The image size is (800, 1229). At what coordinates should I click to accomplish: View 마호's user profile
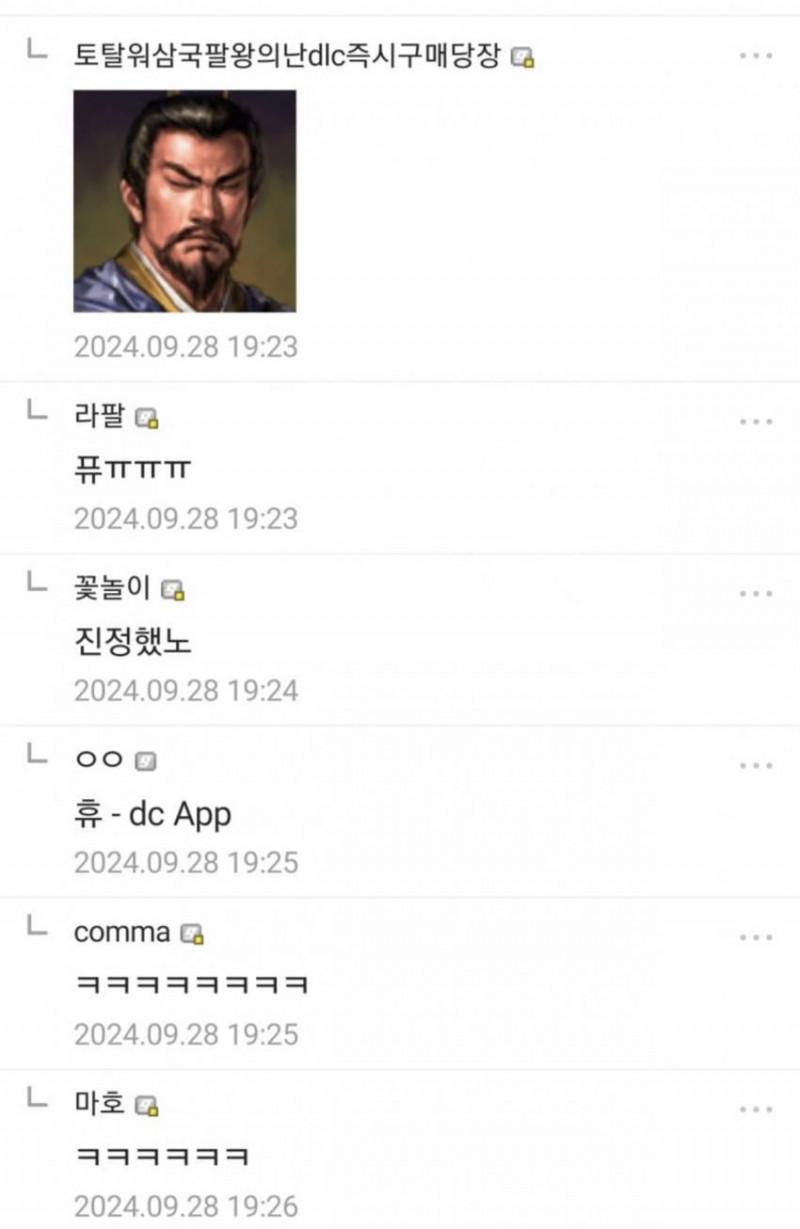pyautogui.click(x=101, y=1103)
